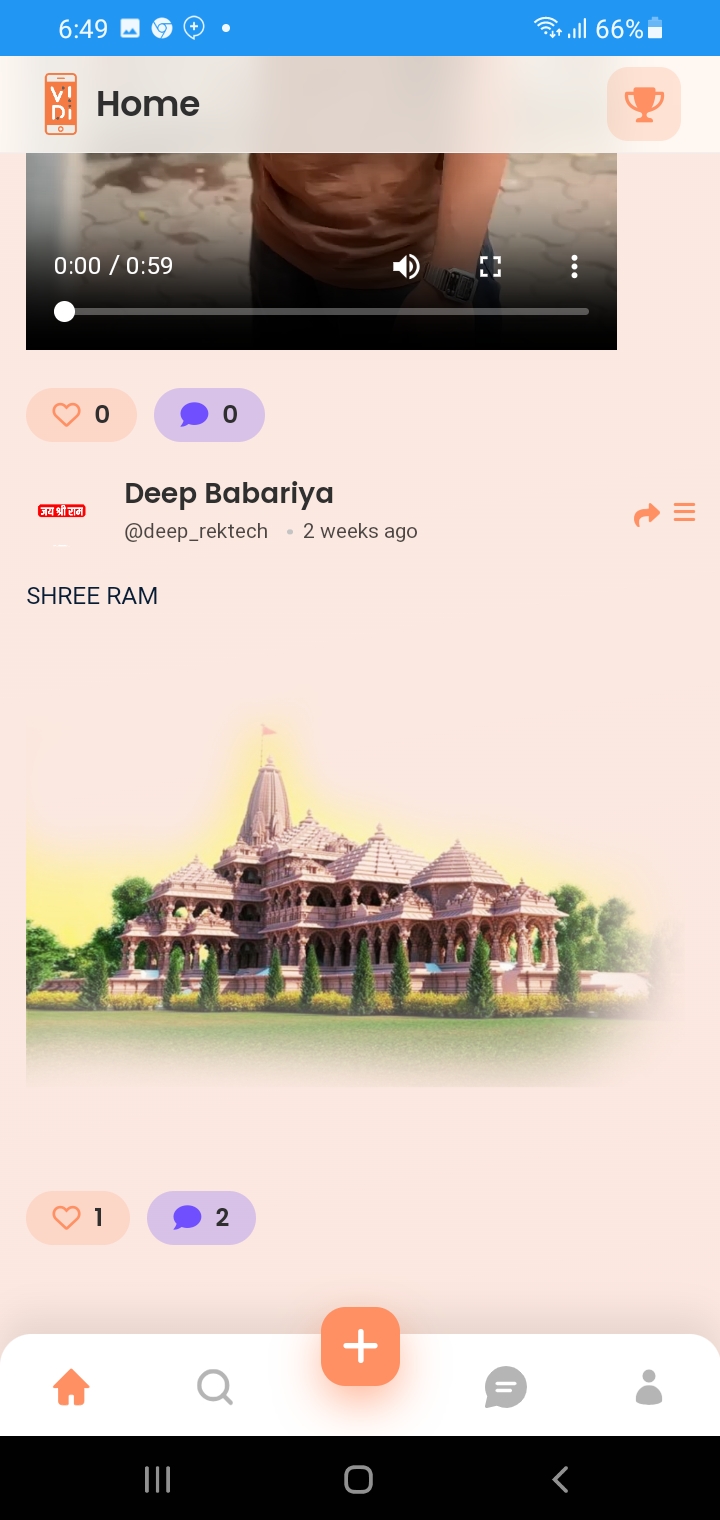
Task: Like the video post with 0 likes
Action: (x=80, y=415)
